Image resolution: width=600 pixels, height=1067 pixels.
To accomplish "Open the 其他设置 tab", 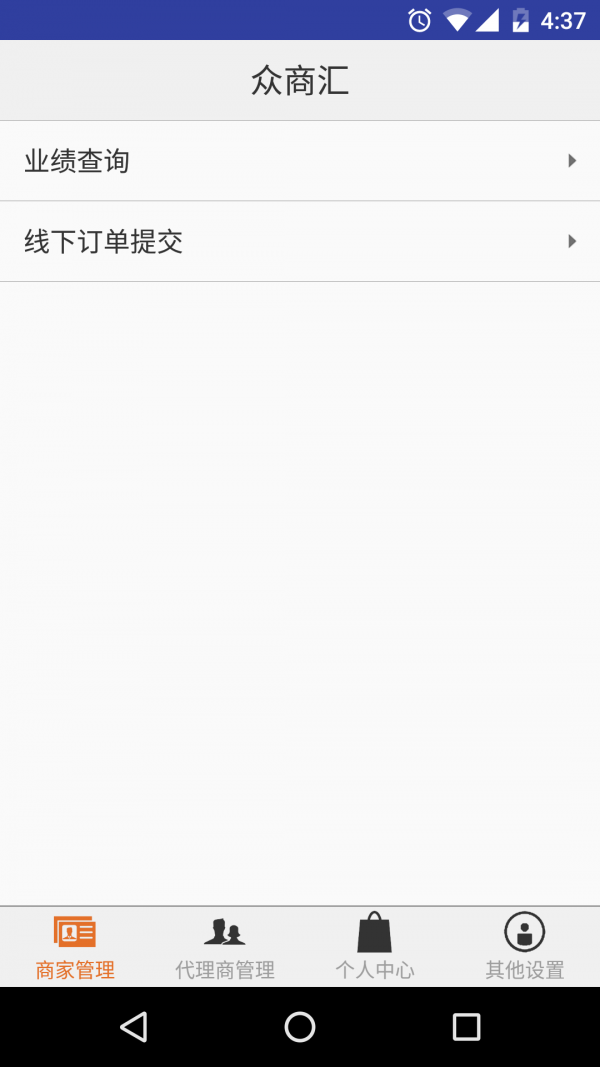I will (524, 947).
